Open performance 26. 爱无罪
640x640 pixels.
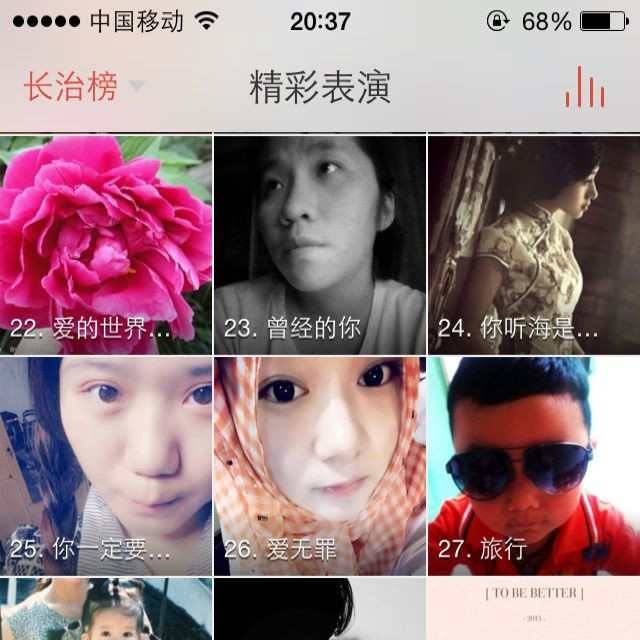[x=320, y=466]
